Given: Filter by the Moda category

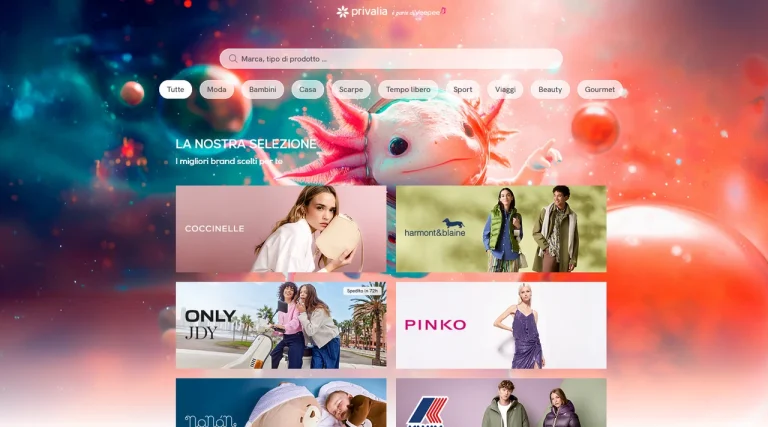Looking at the screenshot, I should [x=216, y=89].
